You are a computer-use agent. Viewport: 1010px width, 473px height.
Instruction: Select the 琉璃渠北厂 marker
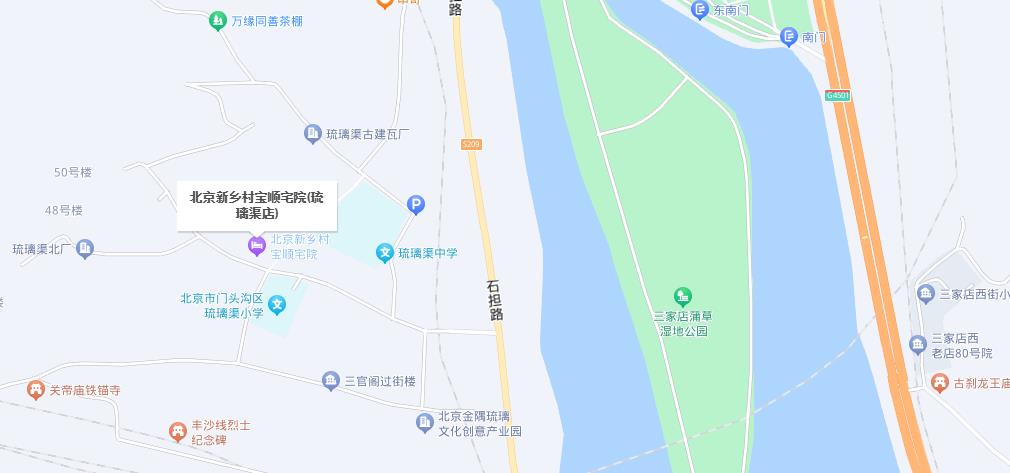tap(85, 248)
